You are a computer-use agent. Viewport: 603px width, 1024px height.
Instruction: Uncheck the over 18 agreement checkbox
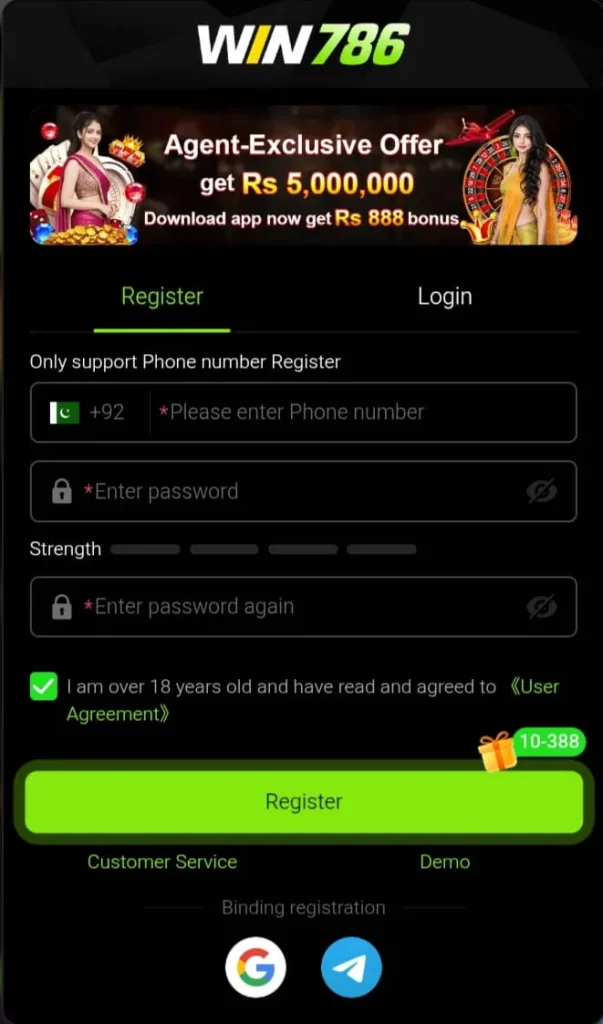[44, 687]
